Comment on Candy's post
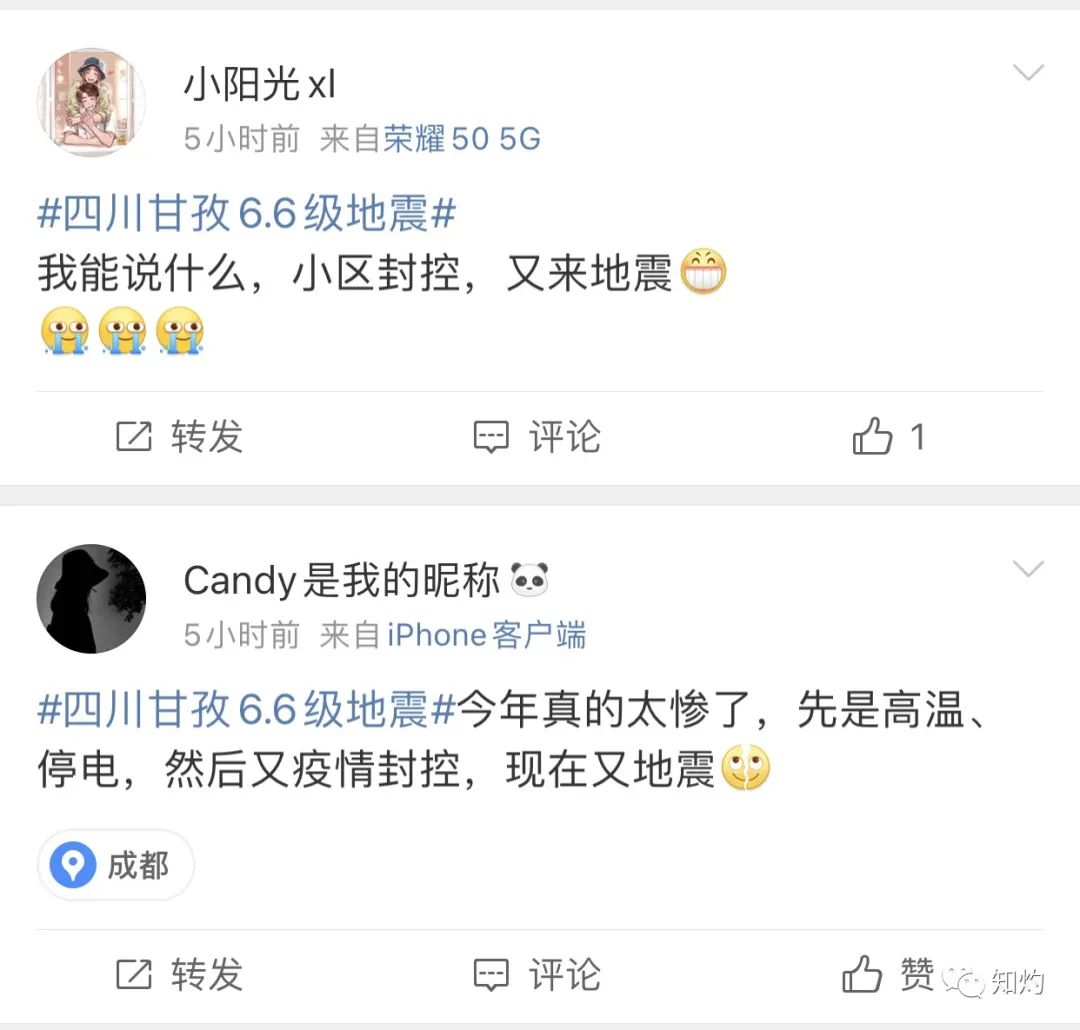 (537, 974)
